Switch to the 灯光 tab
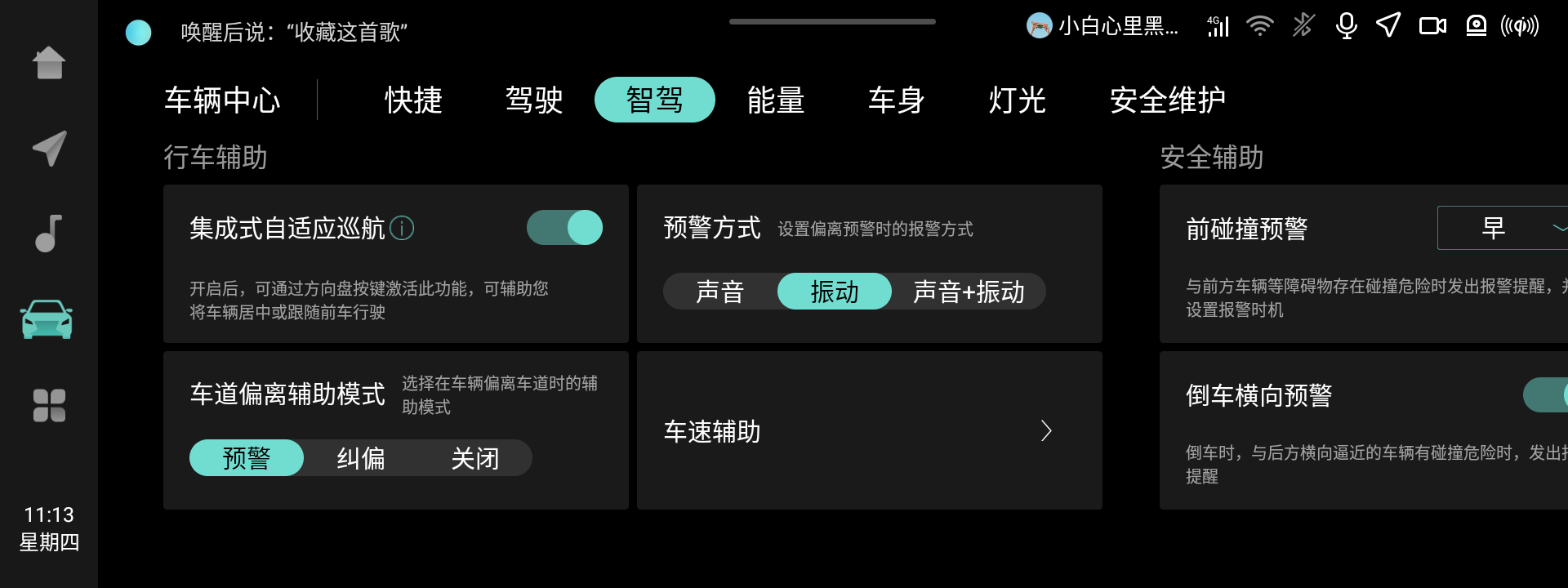Screen dimensions: 1568x588 (1017, 100)
